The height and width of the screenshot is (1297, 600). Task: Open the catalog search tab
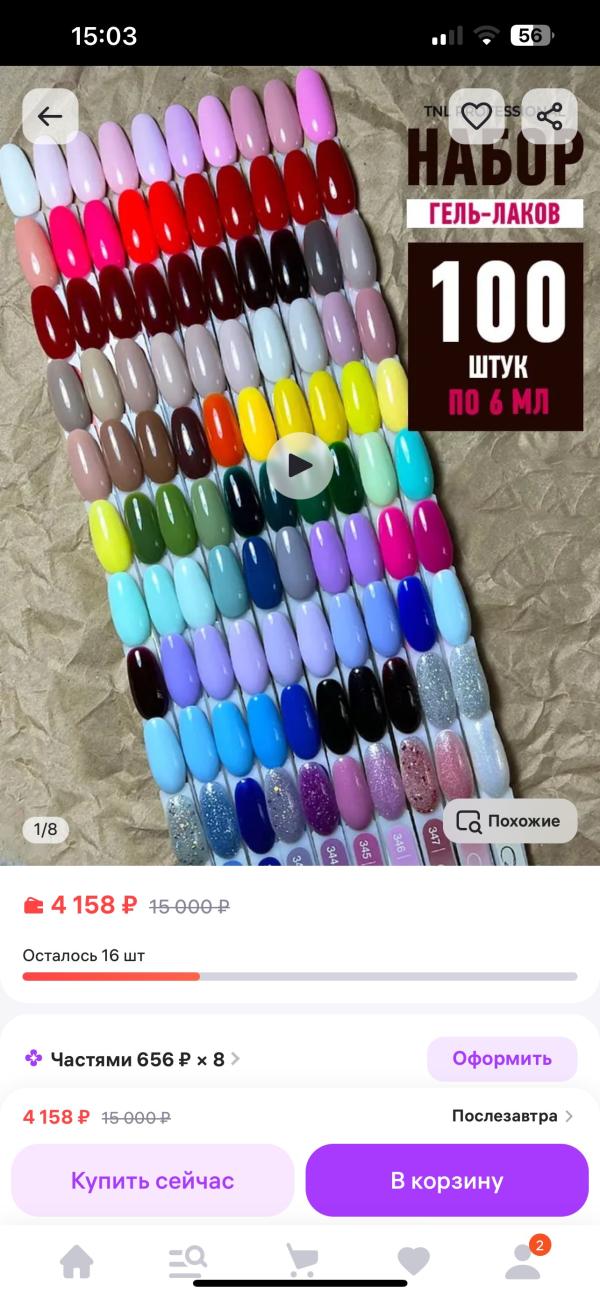[188, 1260]
